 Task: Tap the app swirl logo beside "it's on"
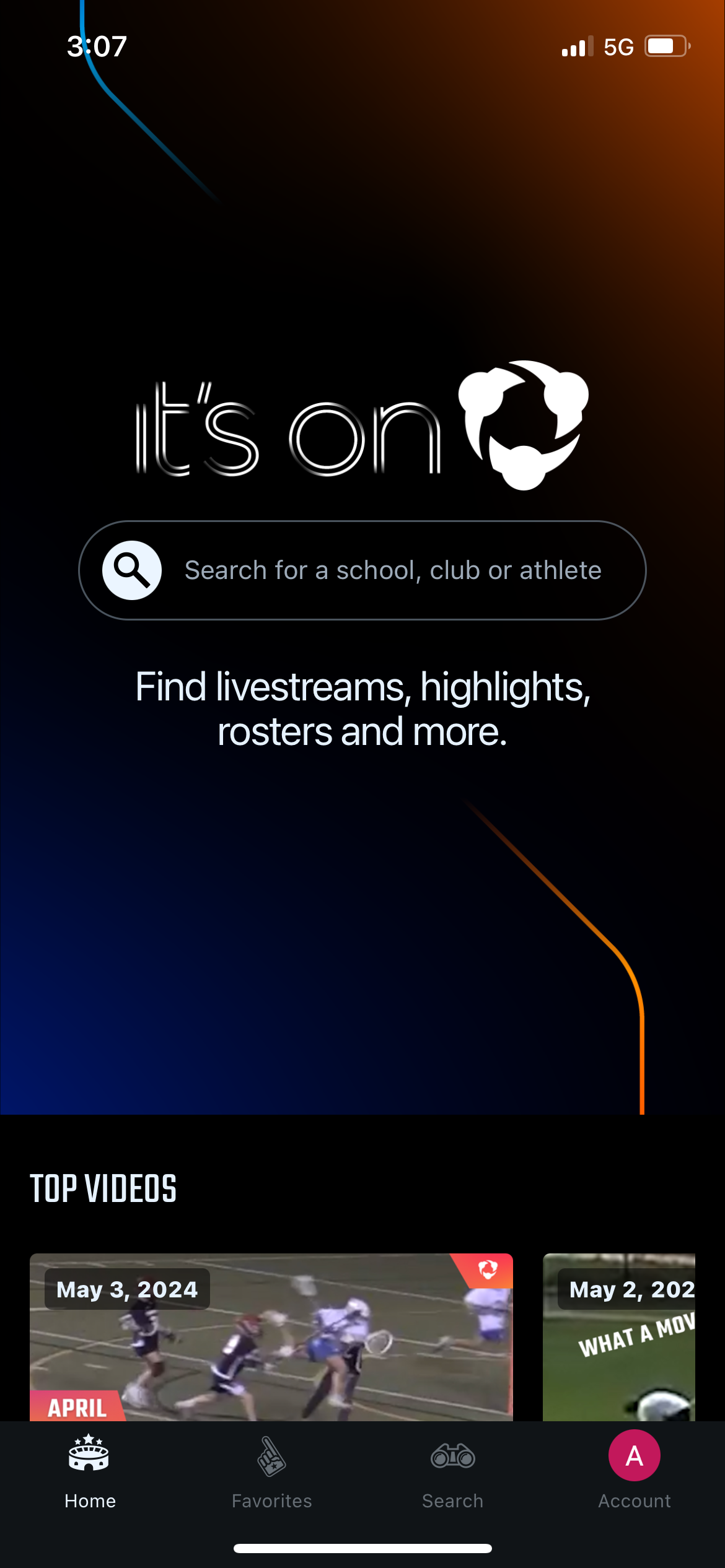(x=524, y=427)
